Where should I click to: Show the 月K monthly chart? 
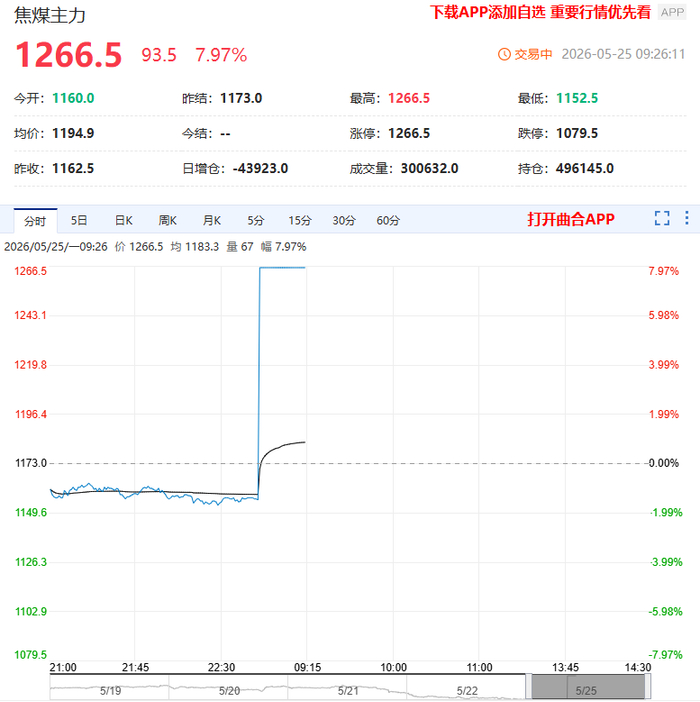(x=212, y=220)
